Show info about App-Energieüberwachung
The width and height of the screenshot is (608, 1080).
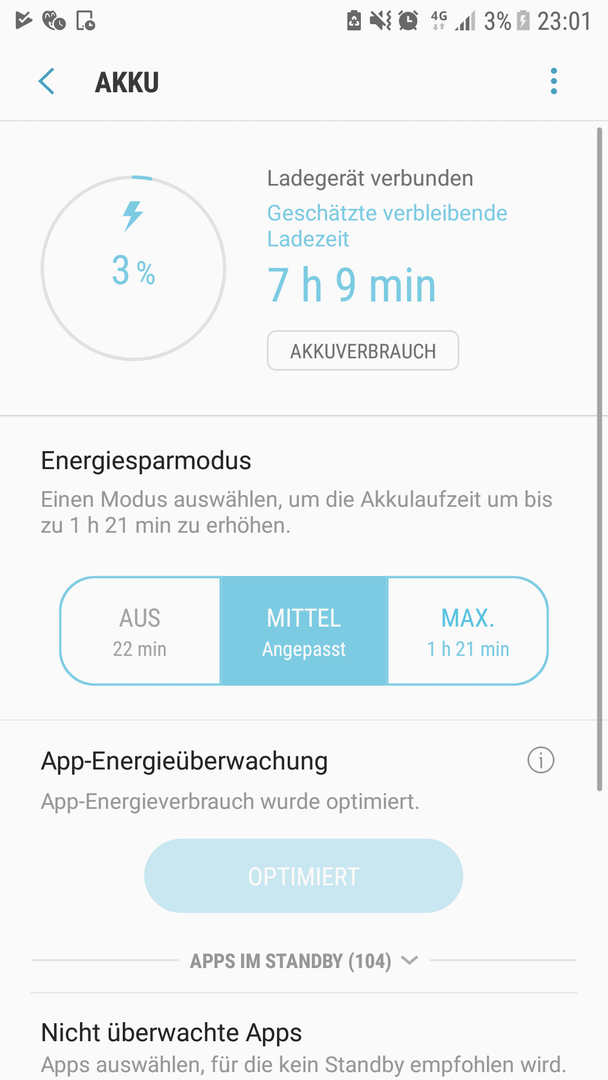[541, 760]
